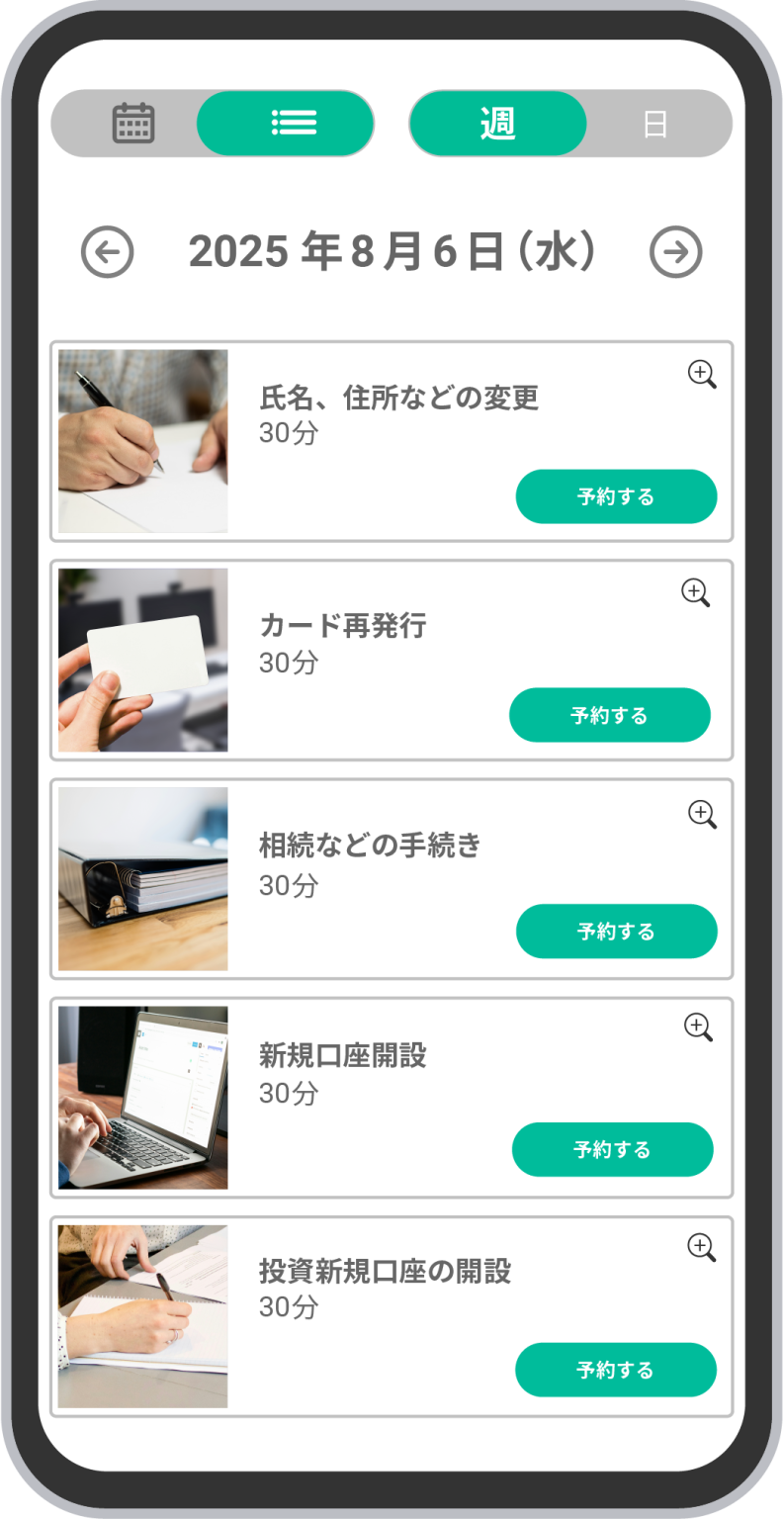Go to the next date
Viewport: 784px width, 1519px height.
pyautogui.click(x=675, y=252)
